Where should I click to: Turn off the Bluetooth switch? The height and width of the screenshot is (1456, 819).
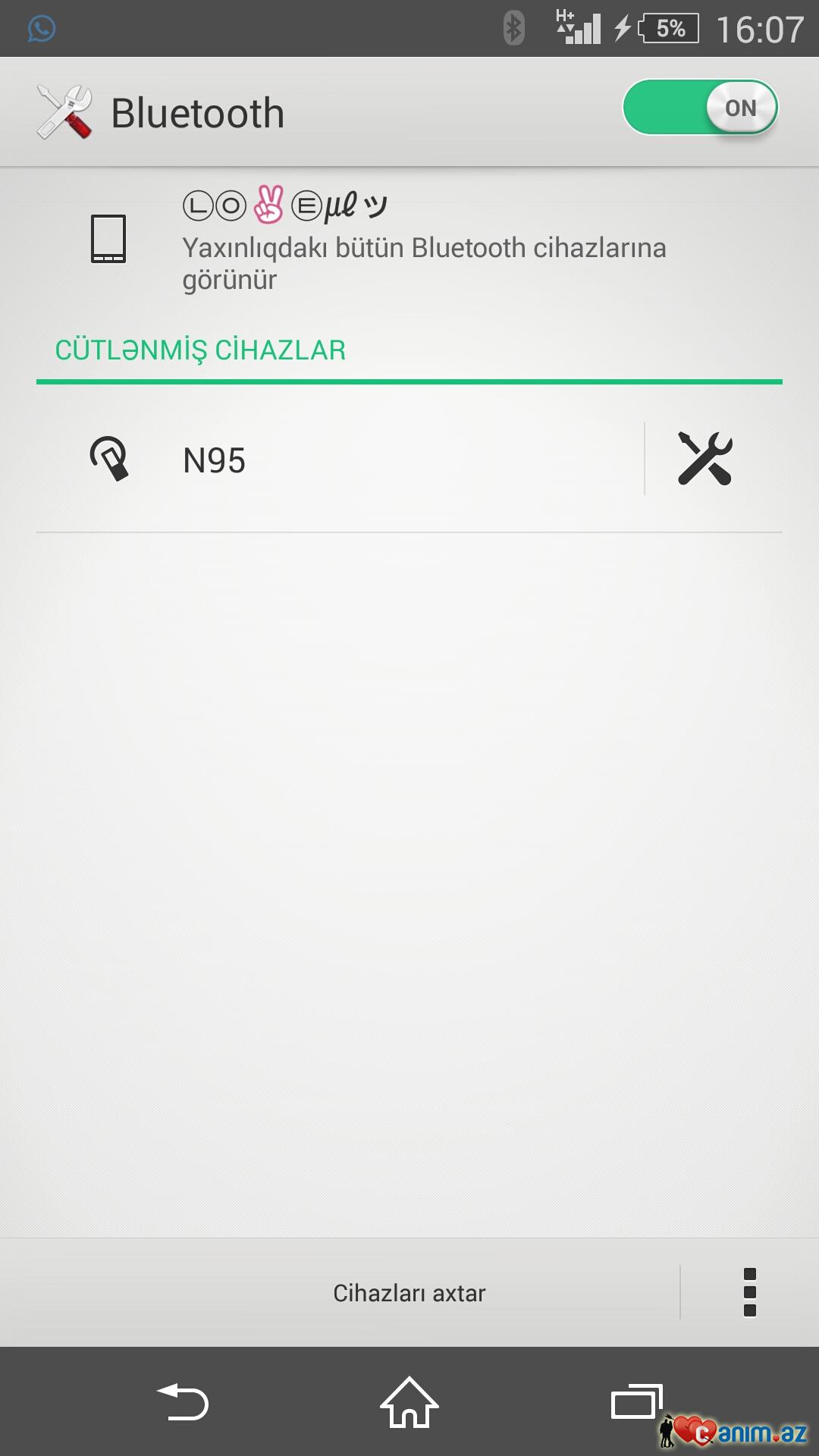pos(701,108)
